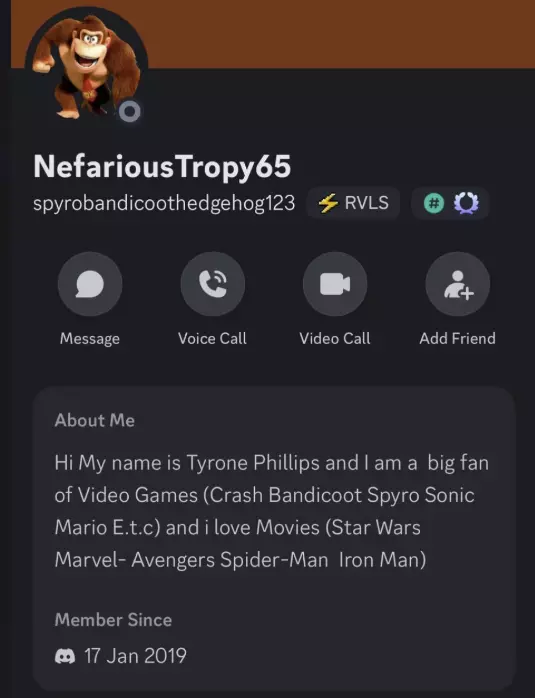This screenshot has width=535, height=698.
Task: Add NefariousTropy65 as a friend
Action: tap(458, 284)
